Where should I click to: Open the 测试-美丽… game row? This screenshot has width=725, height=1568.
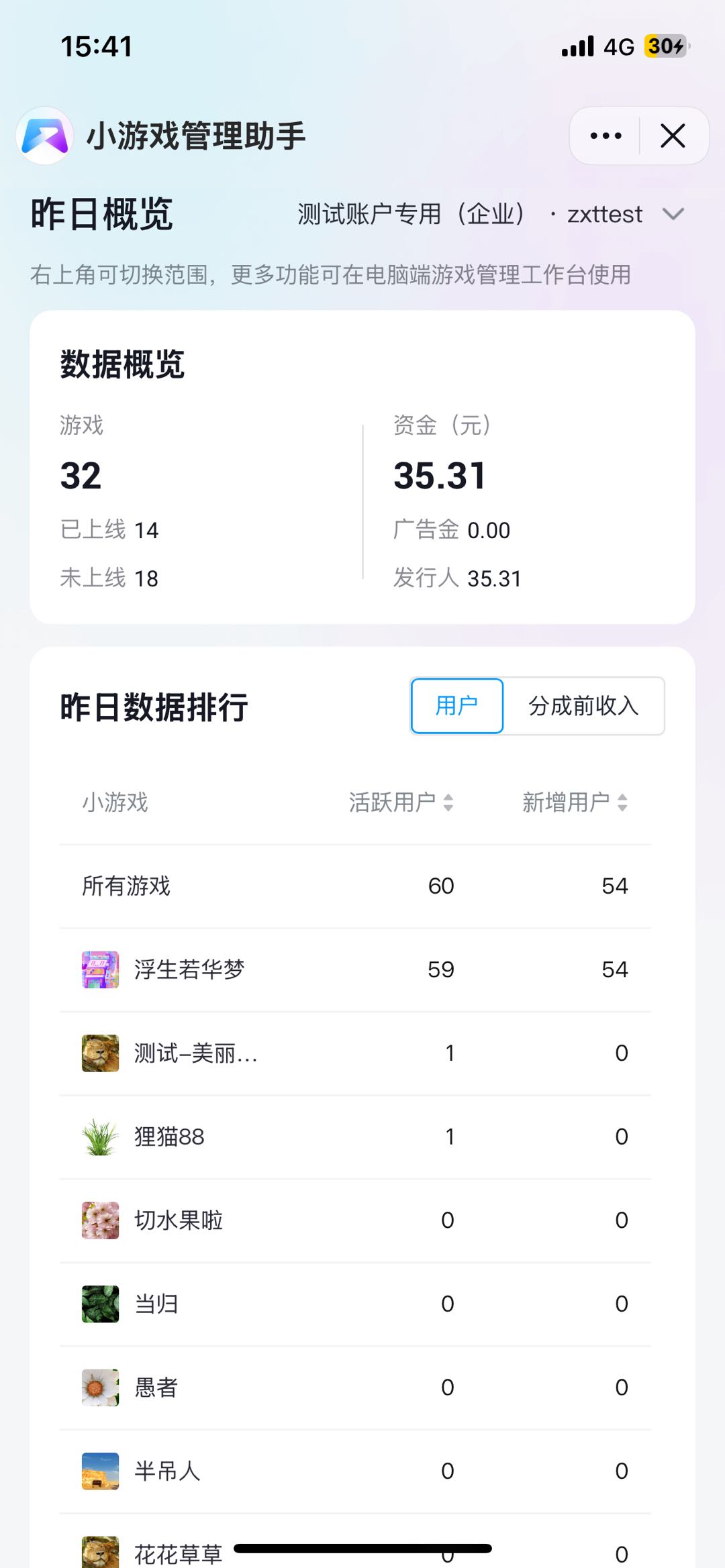pos(195,1053)
